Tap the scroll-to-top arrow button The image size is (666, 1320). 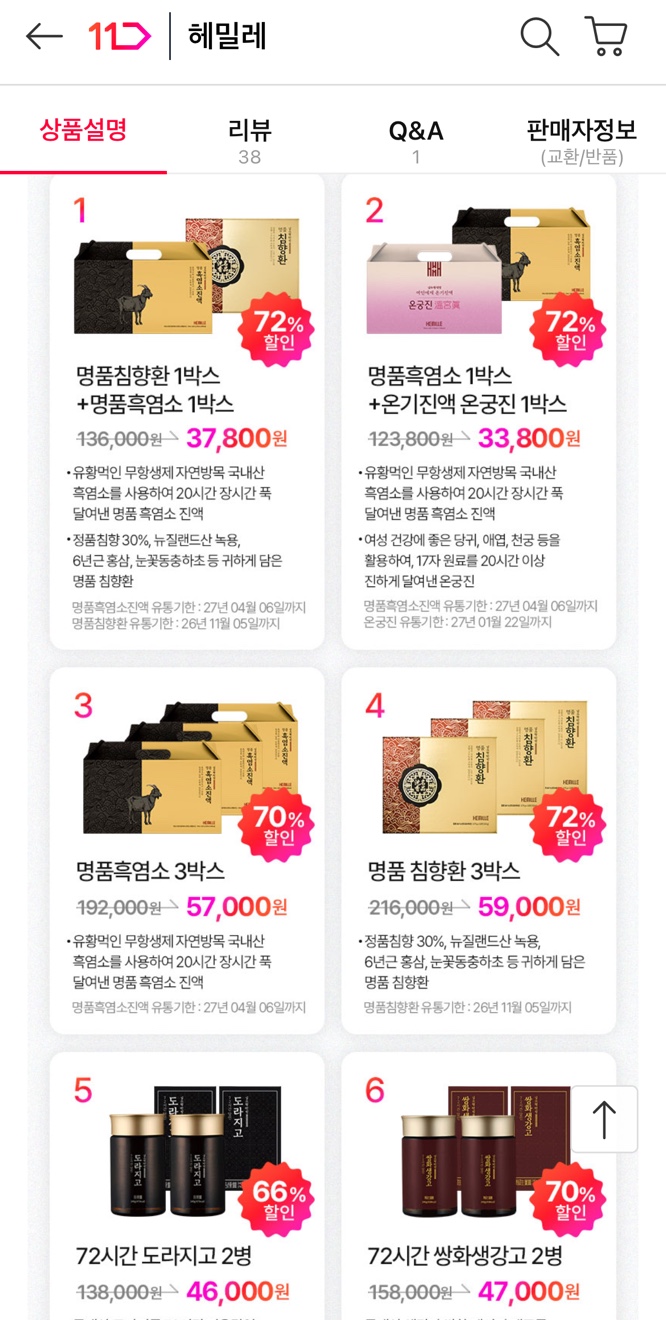(604, 1119)
